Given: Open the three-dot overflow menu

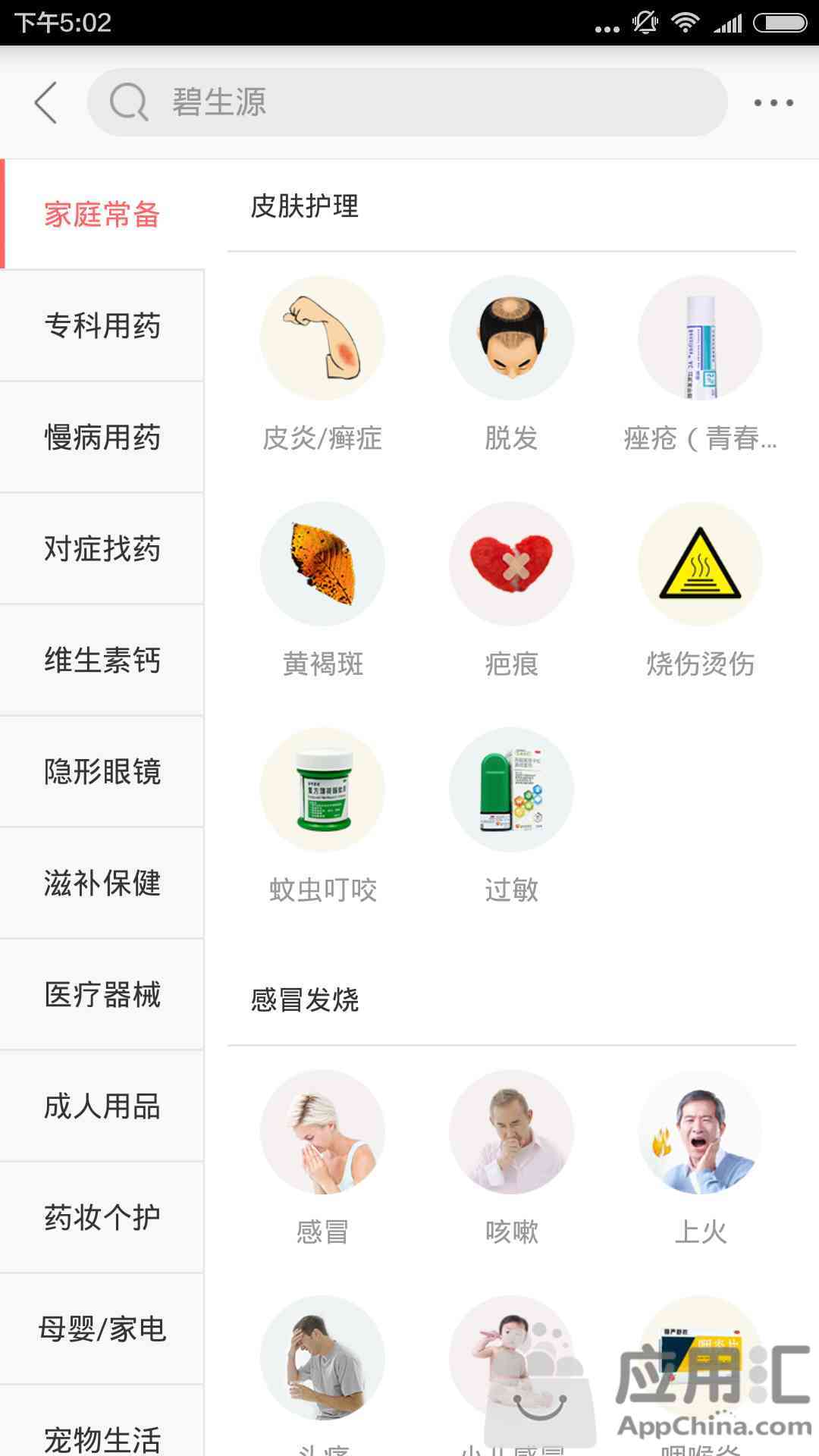Looking at the screenshot, I should pos(773,102).
